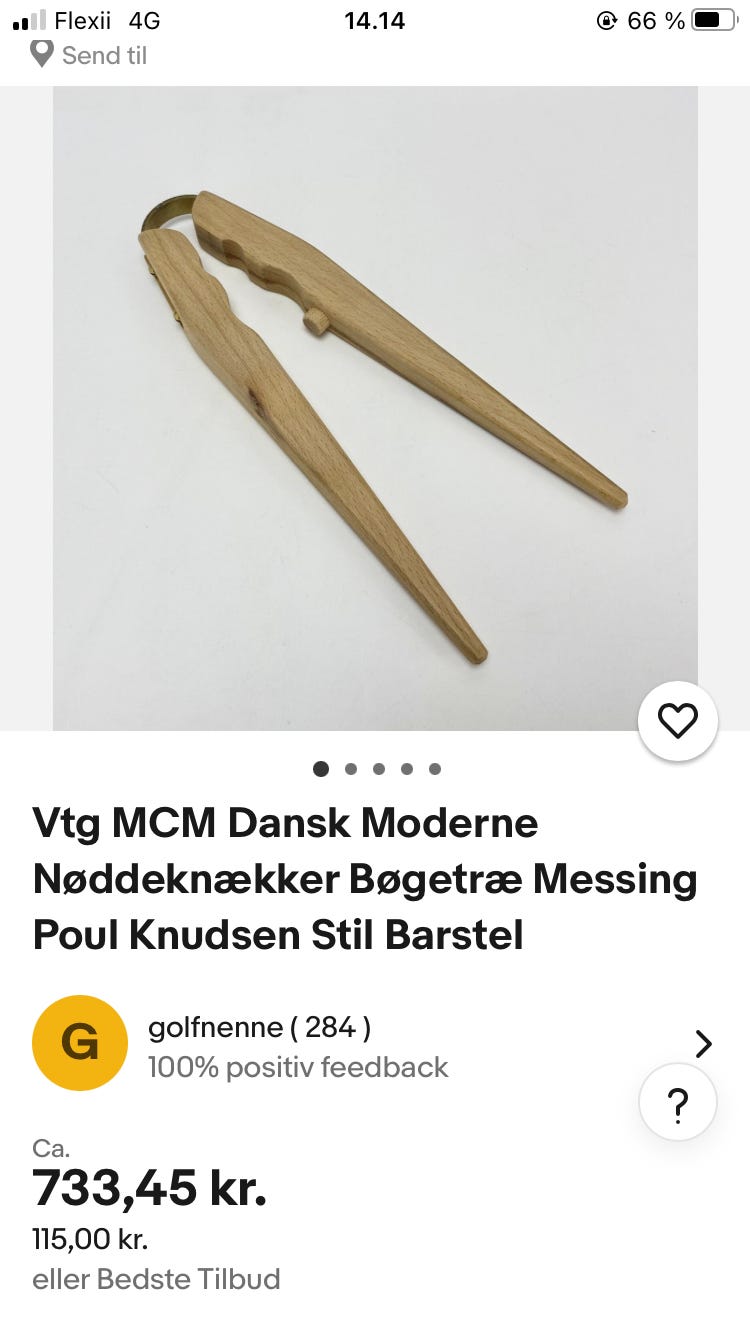Select the second carousel dot
Image resolution: width=750 pixels, height=1334 pixels.
click(x=351, y=769)
